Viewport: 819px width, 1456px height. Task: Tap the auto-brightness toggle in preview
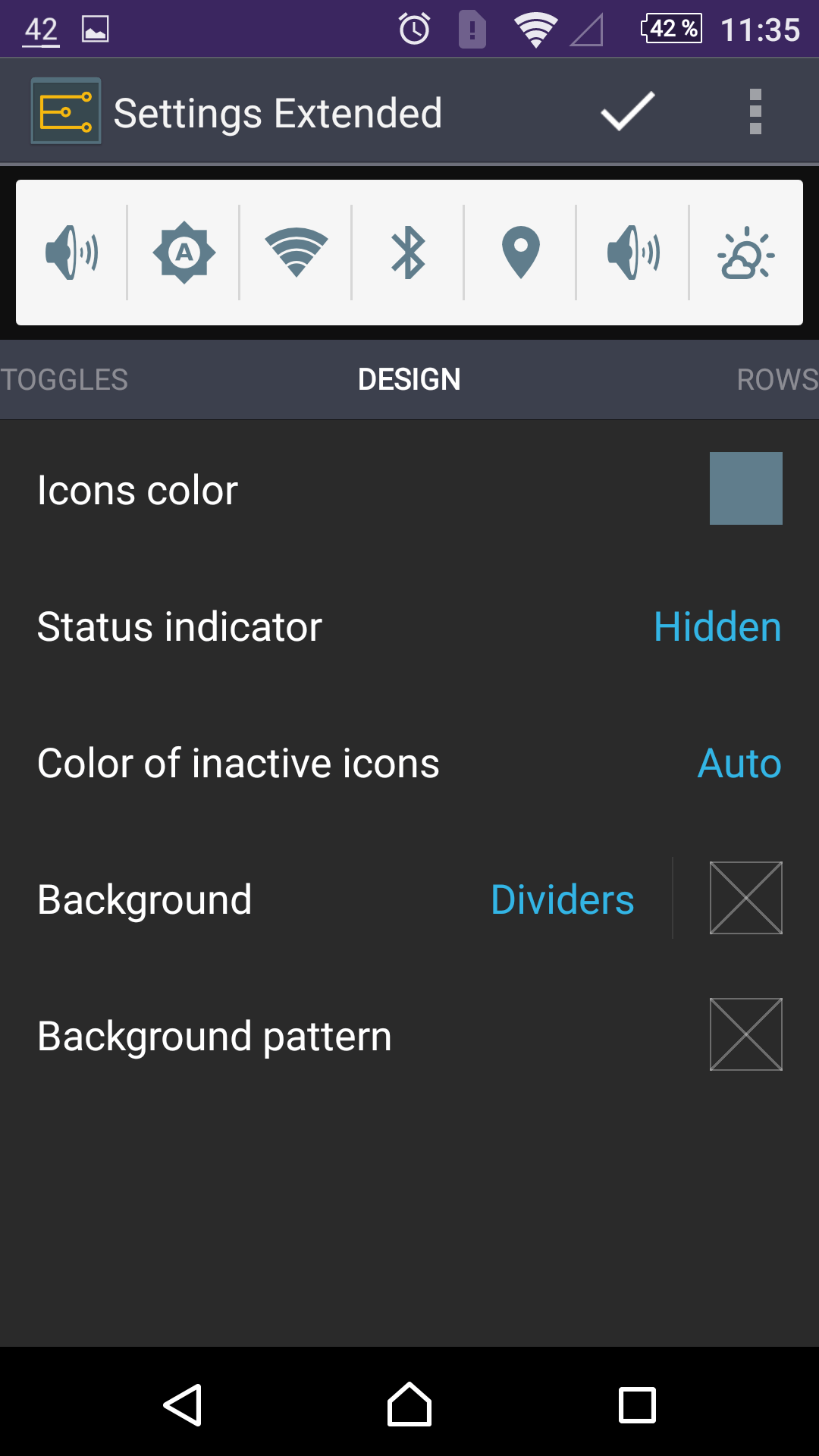(184, 253)
